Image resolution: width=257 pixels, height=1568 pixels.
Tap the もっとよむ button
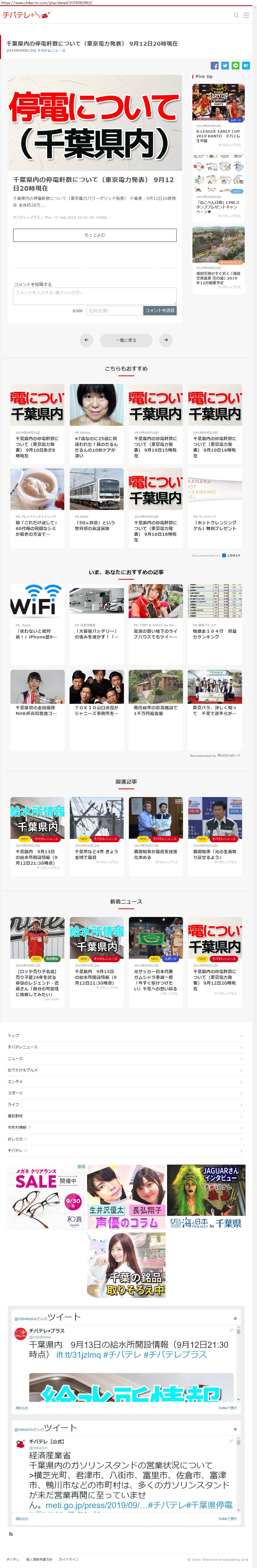click(x=94, y=235)
